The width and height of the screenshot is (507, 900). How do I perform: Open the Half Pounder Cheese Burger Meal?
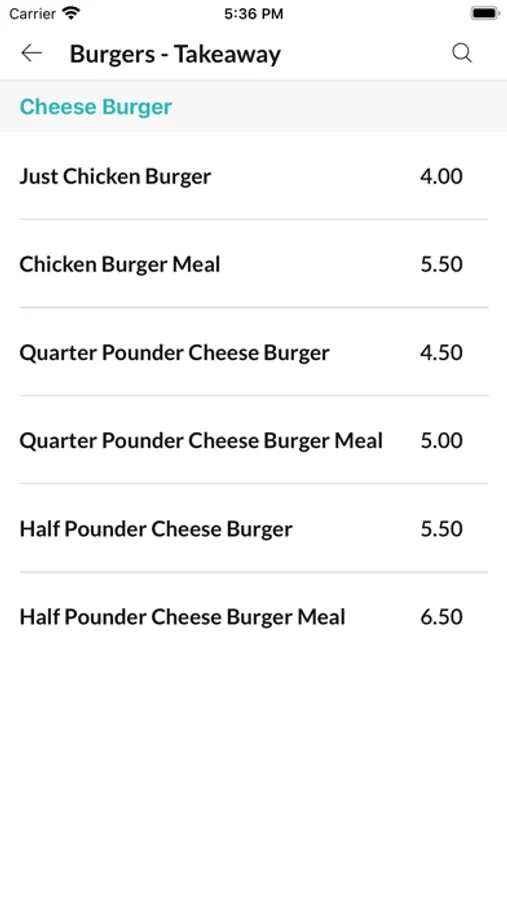pos(253,616)
